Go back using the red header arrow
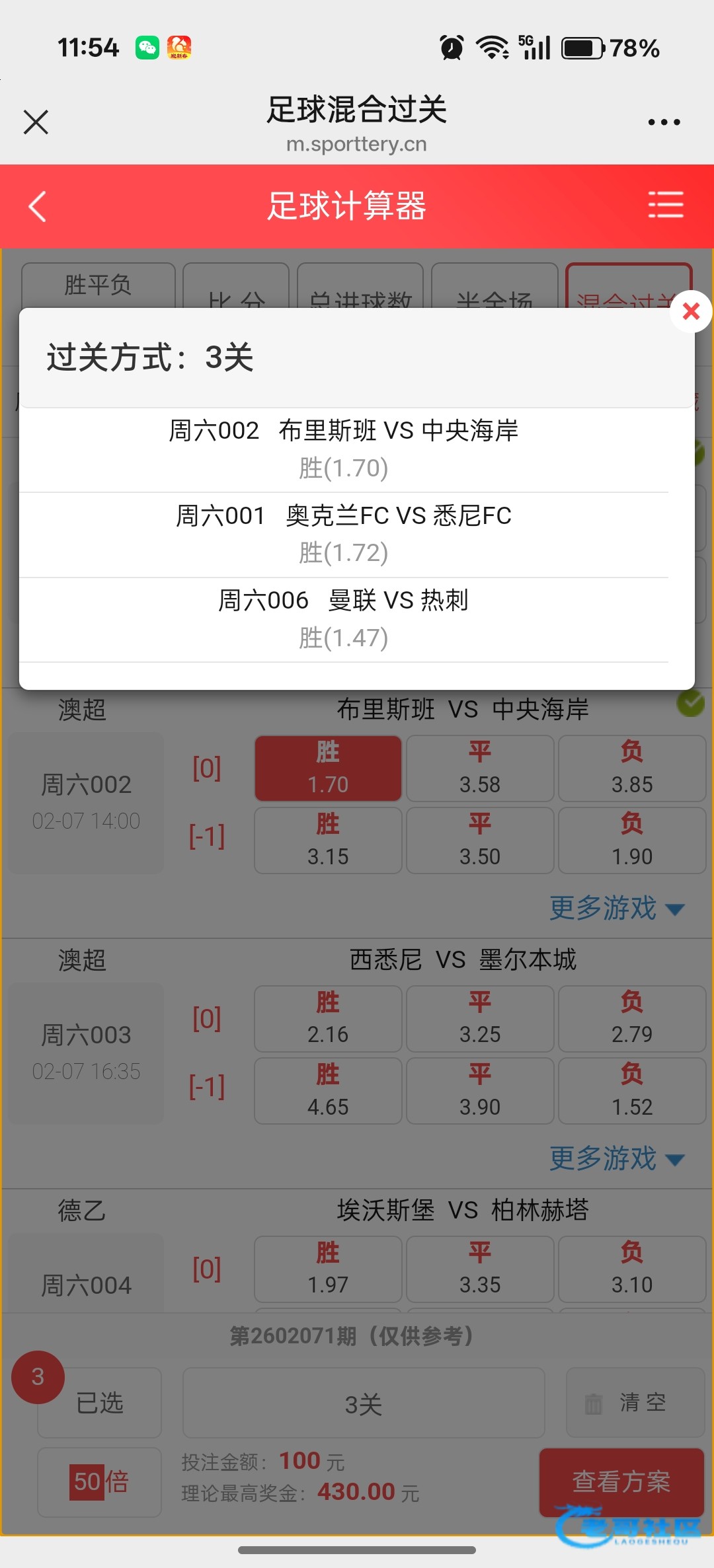This screenshot has width=714, height=1568. coord(38,207)
